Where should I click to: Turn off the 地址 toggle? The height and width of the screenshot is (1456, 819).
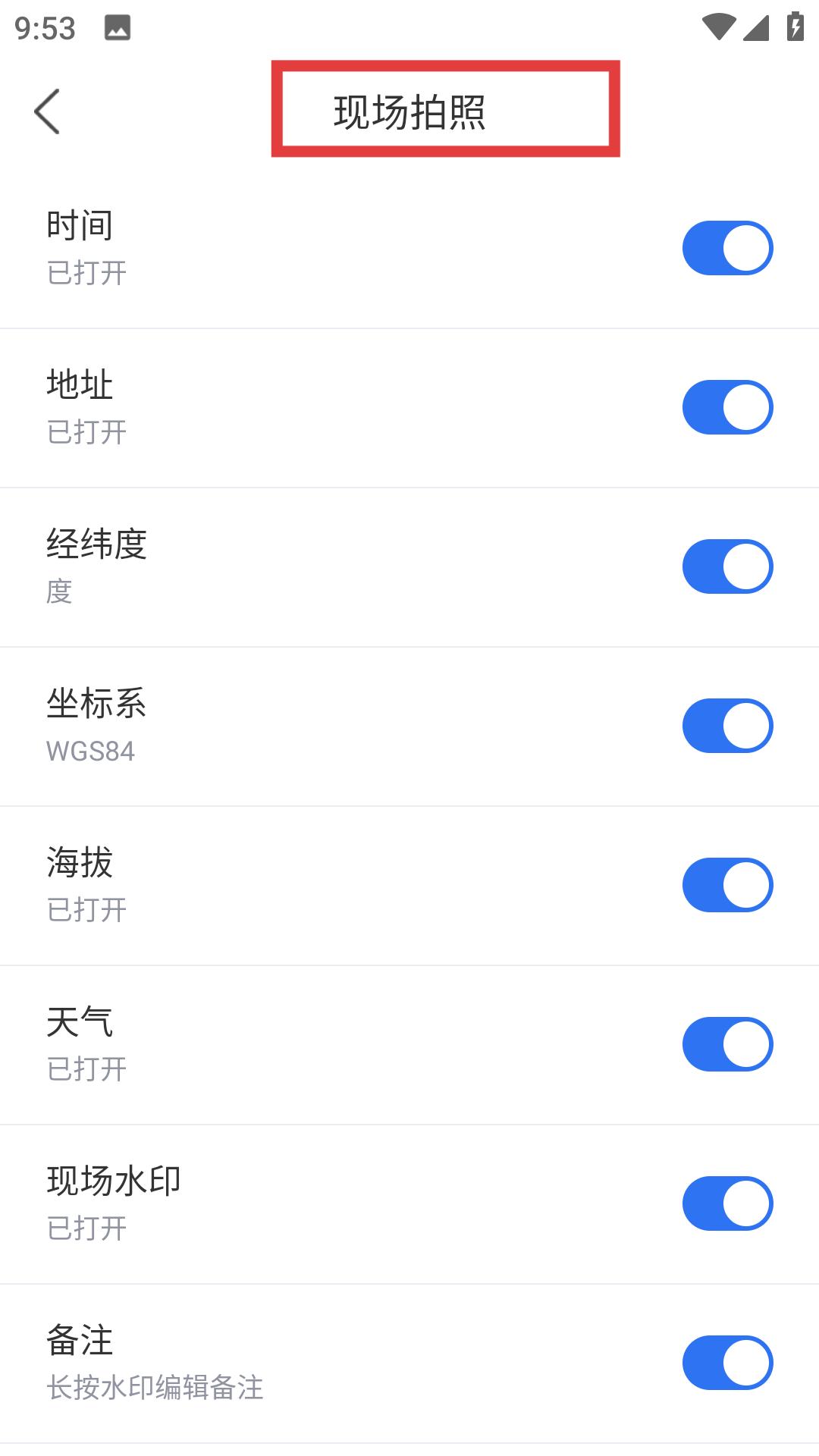726,407
